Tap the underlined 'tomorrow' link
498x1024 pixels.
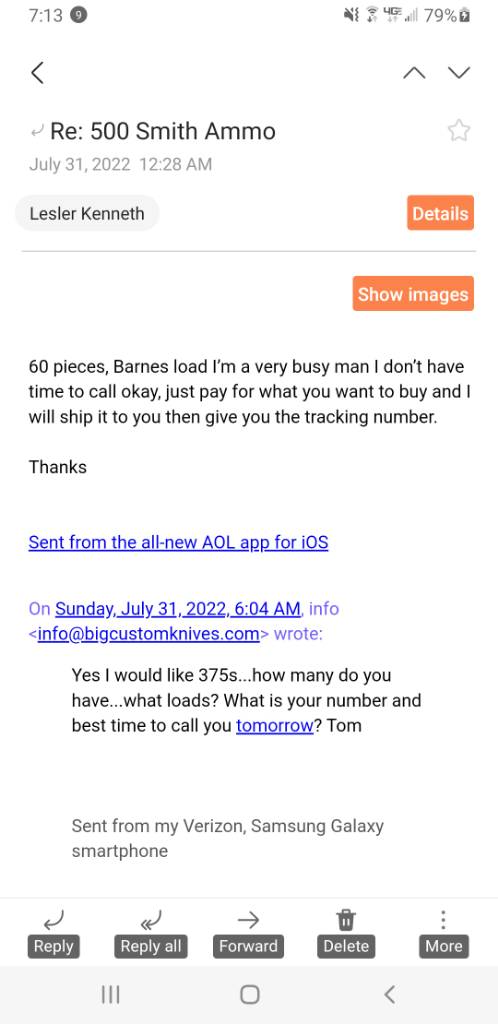click(x=275, y=726)
